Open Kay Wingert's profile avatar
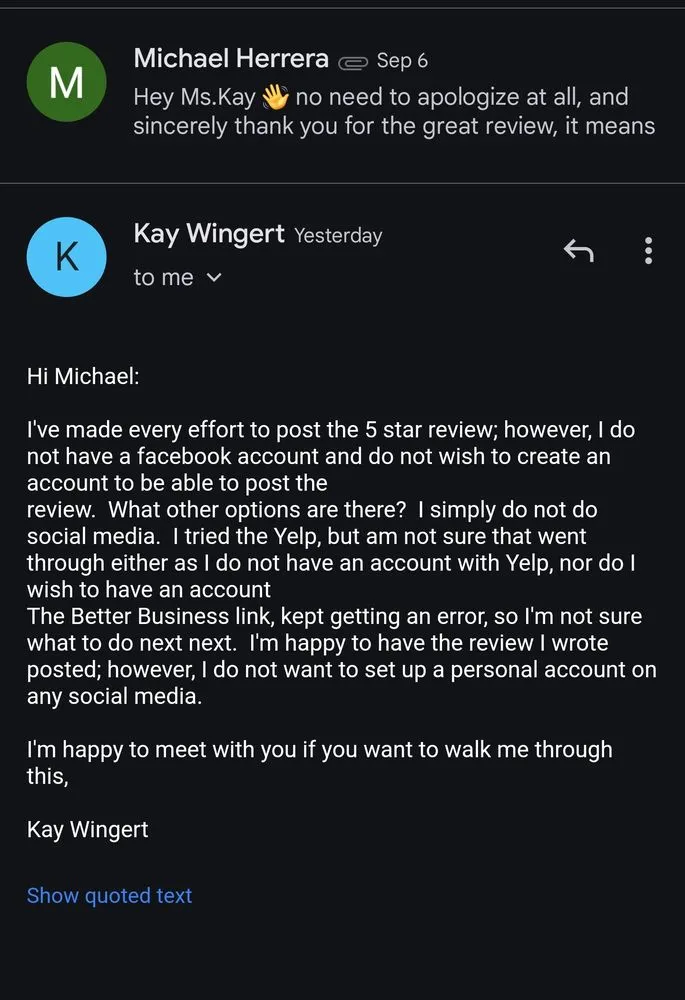 tap(66, 257)
